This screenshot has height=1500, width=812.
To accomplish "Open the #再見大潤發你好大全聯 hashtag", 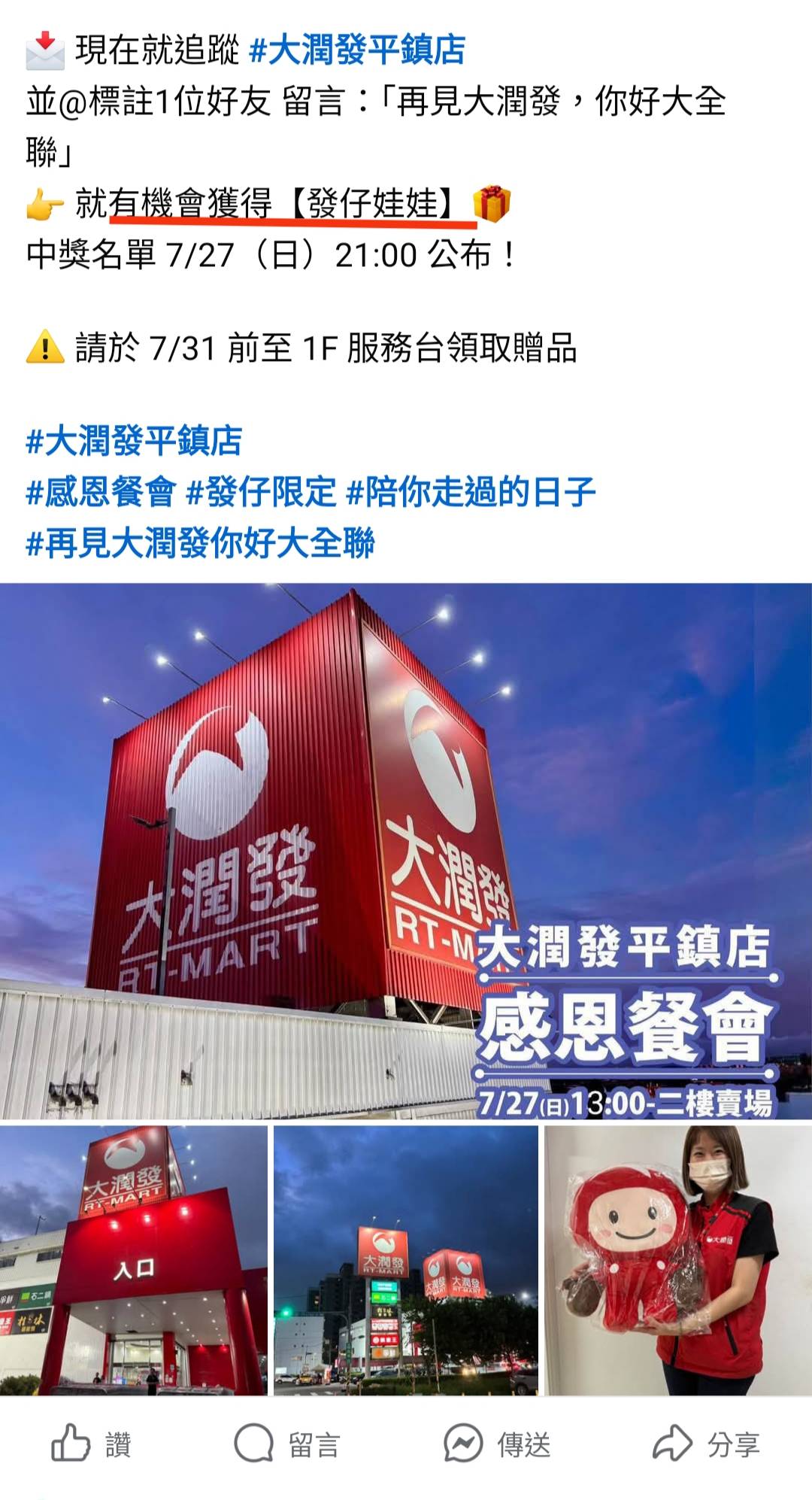I will (200, 542).
